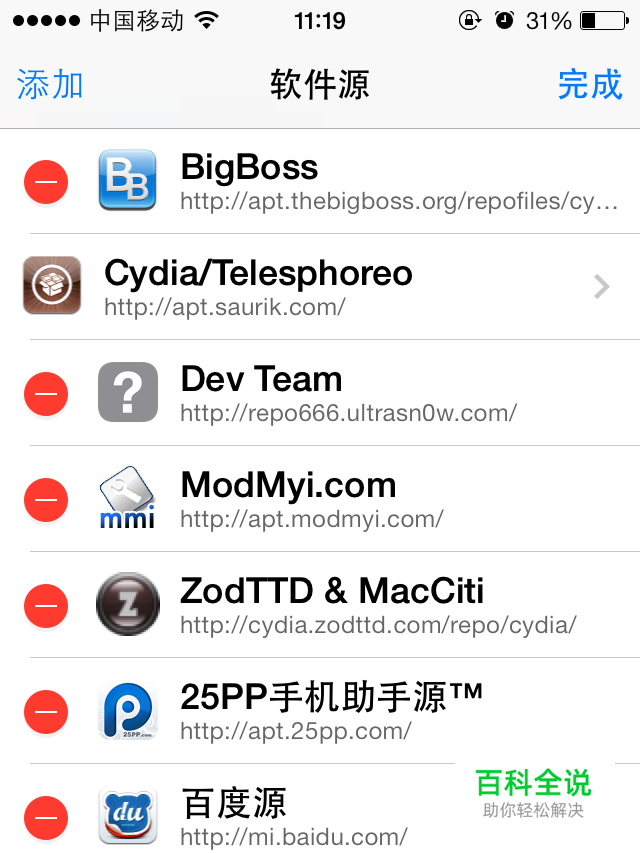The image size is (640, 853).
Task: Delete the 25PP手机助手源 source
Action: point(46,712)
